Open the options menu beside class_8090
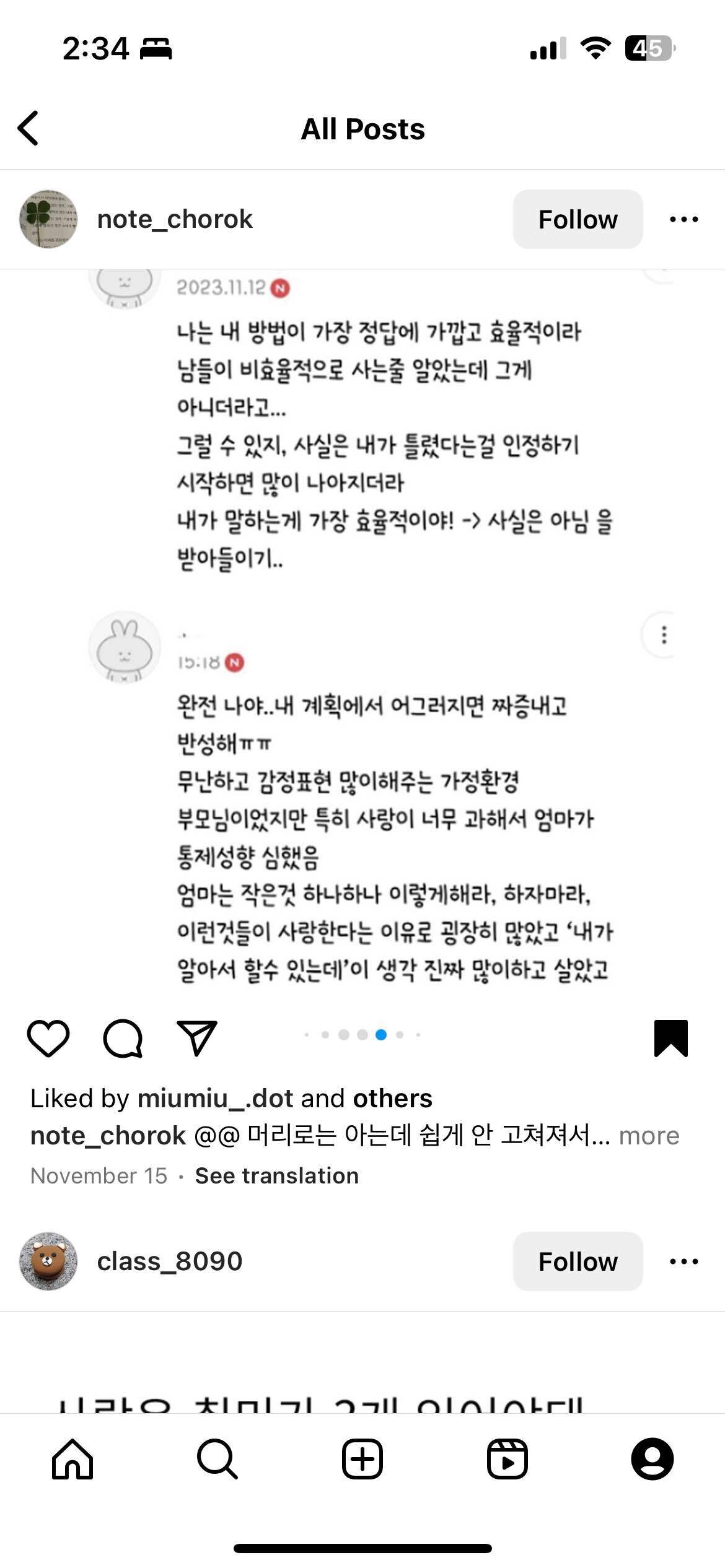 coord(683,1261)
